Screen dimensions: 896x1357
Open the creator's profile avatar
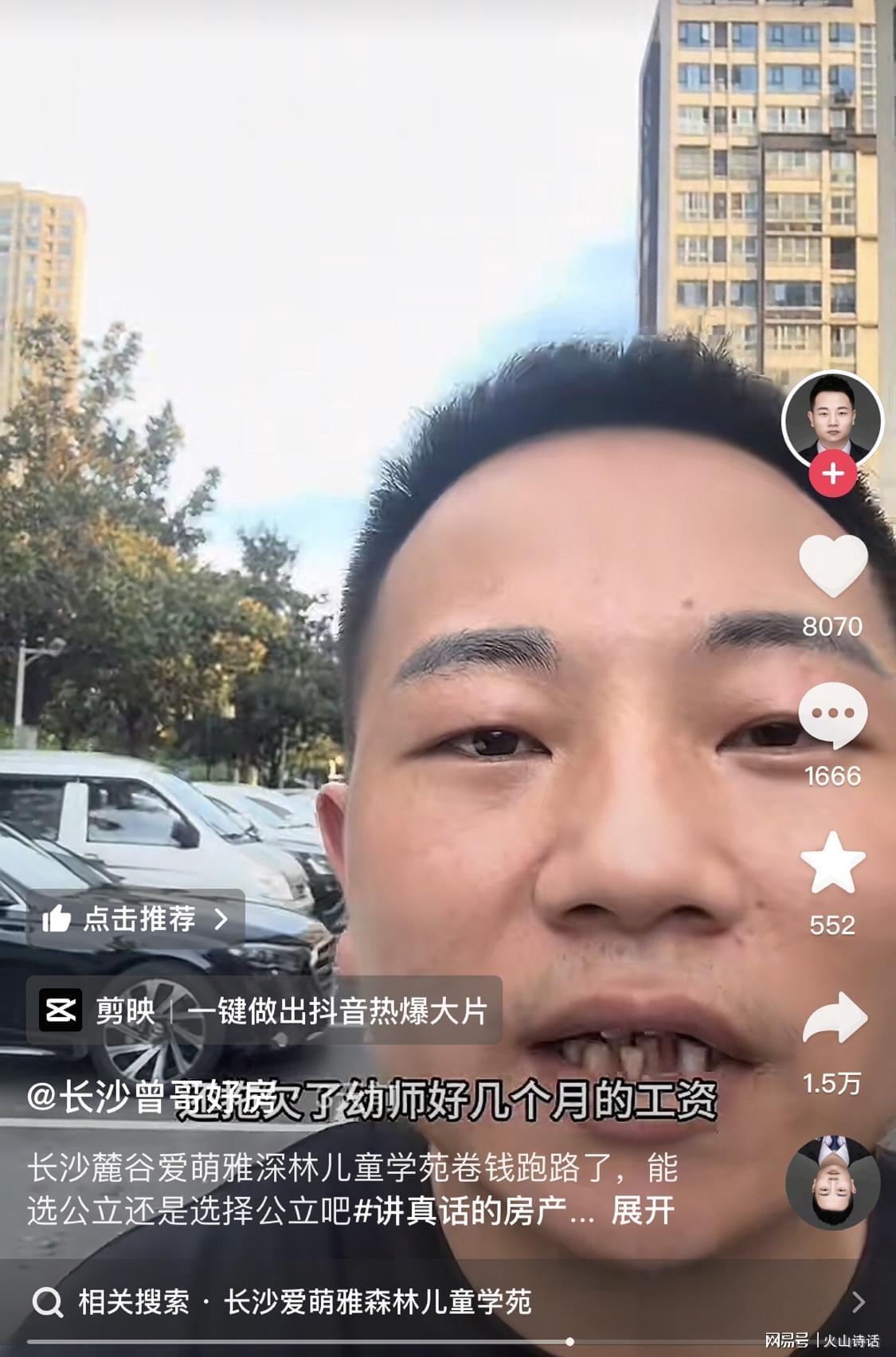click(x=832, y=420)
